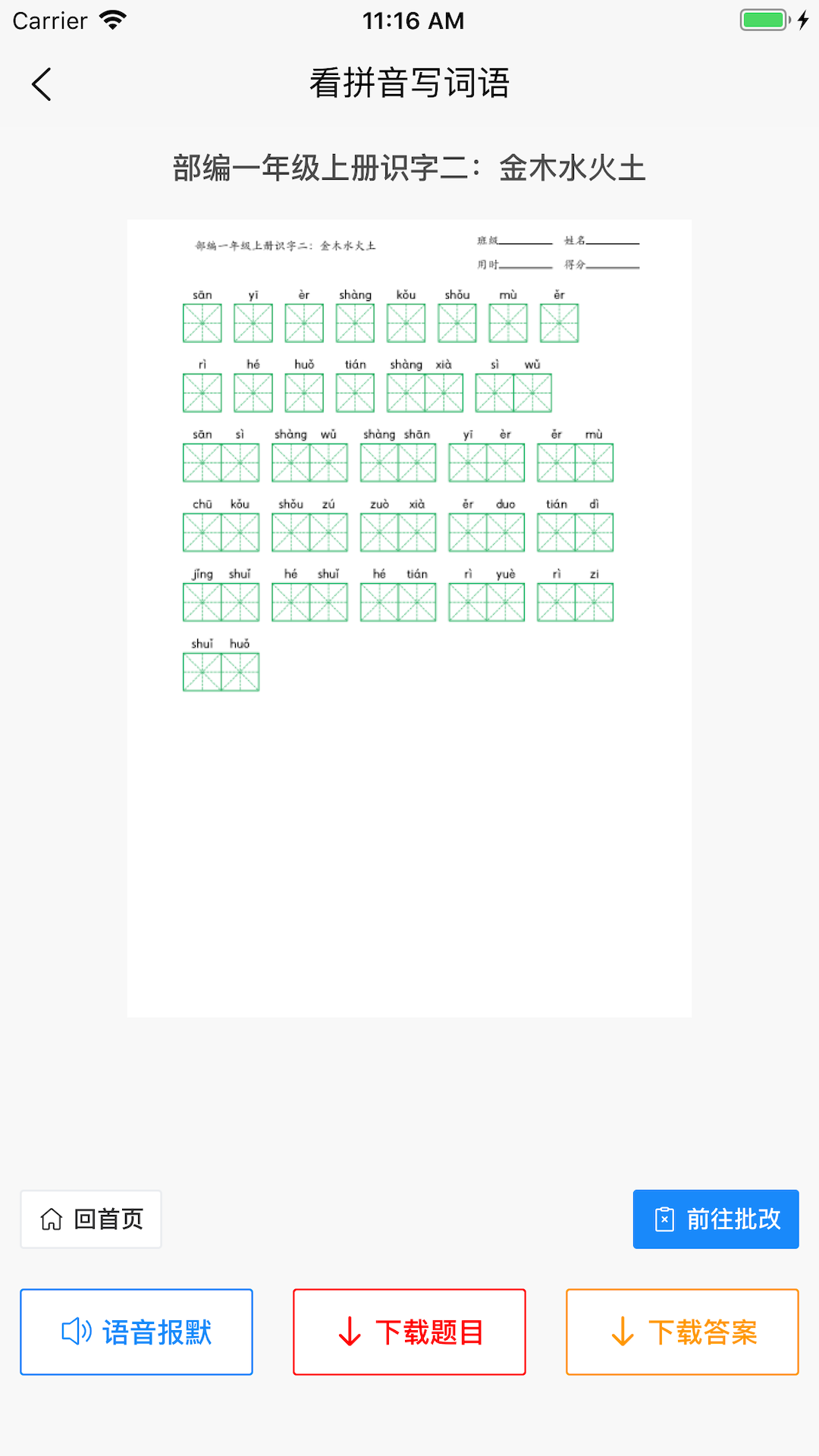Download the answer key via 下载答案

[682, 1332]
